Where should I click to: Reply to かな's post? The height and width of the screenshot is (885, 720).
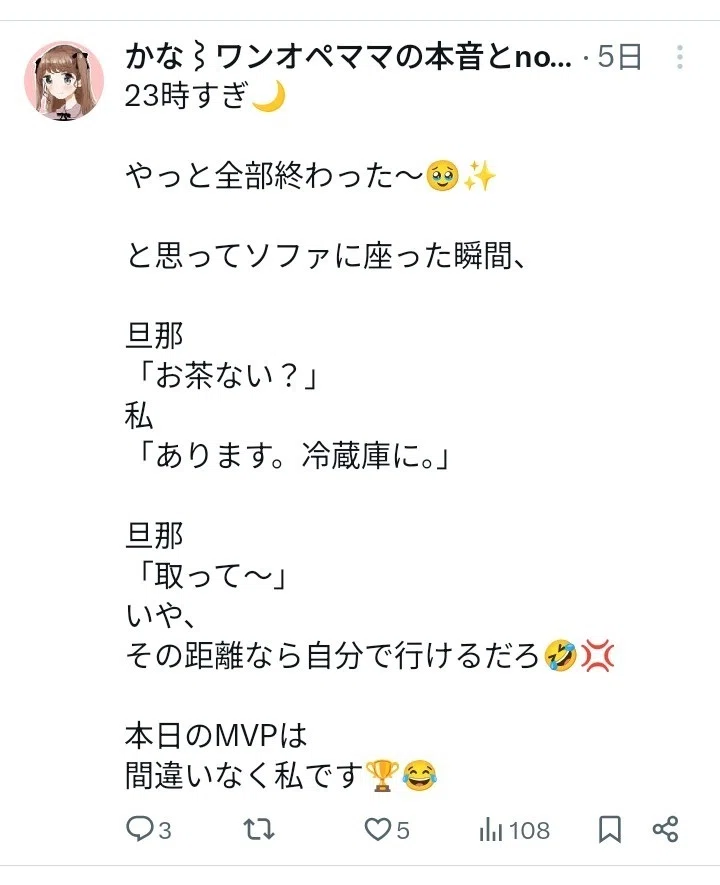point(148,830)
